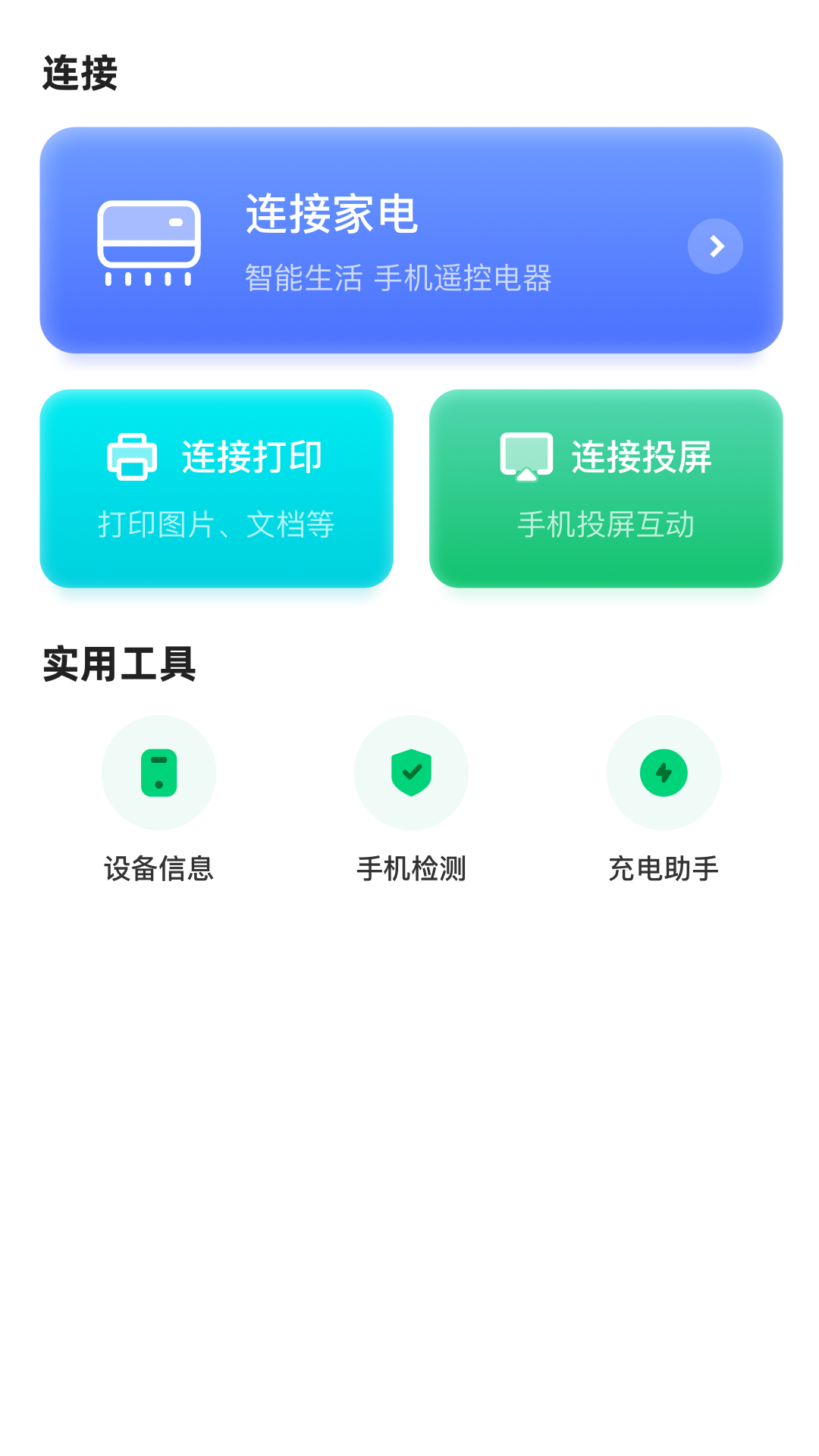Select the lightning bolt icon for 充电助手
819x1456 pixels.
(x=664, y=772)
